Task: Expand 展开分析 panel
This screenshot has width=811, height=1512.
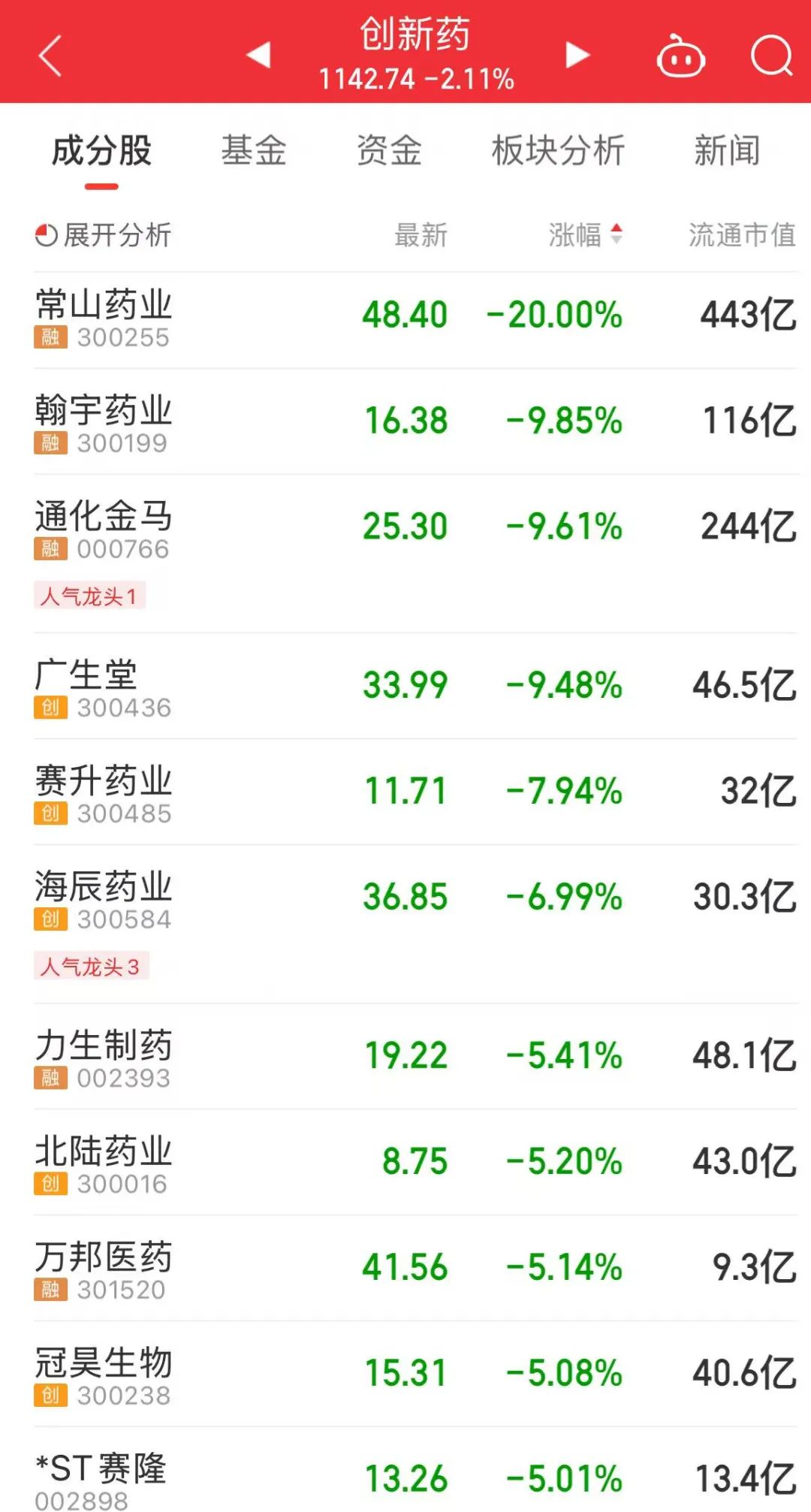Action: [x=104, y=235]
